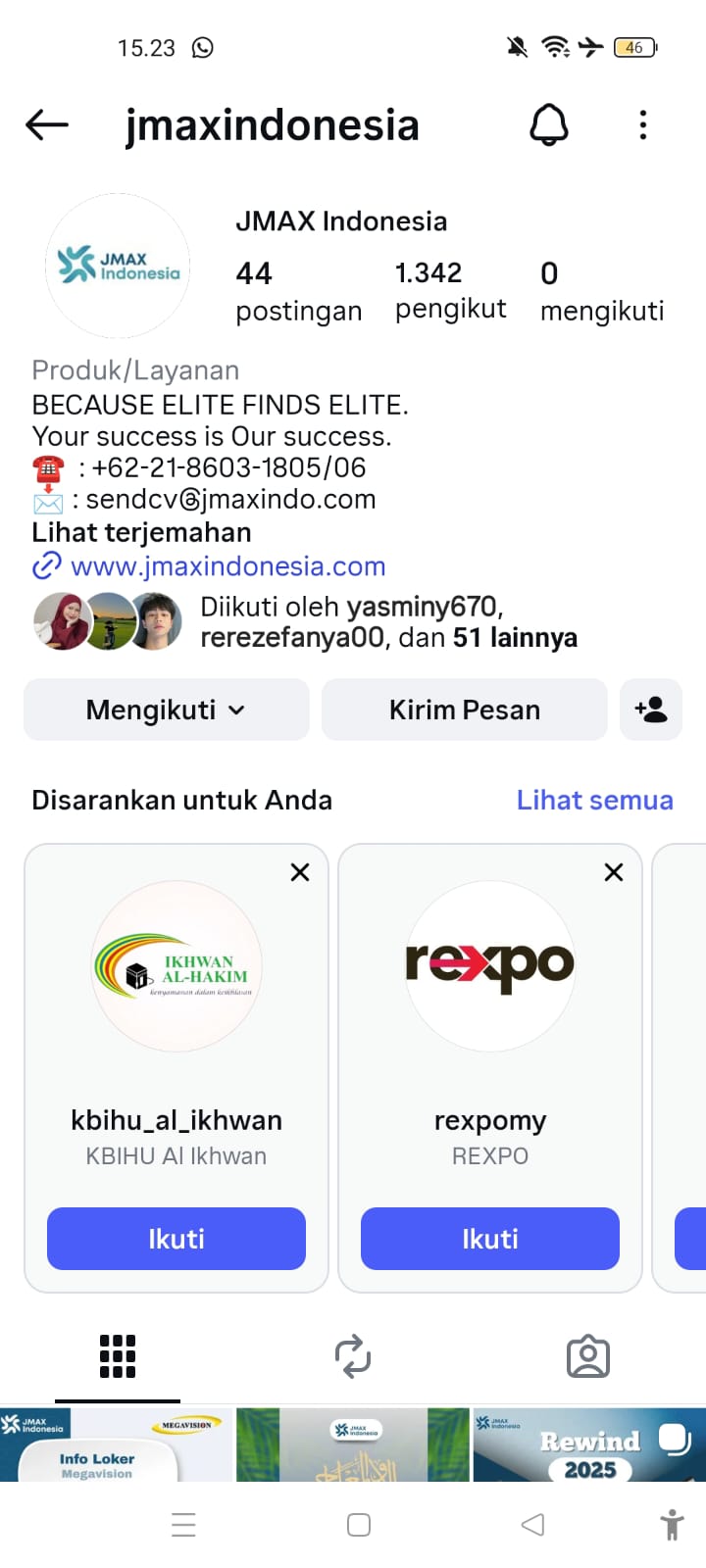Switch to the tagged photos tab
Screen dimensions: 706x1568
588,1357
